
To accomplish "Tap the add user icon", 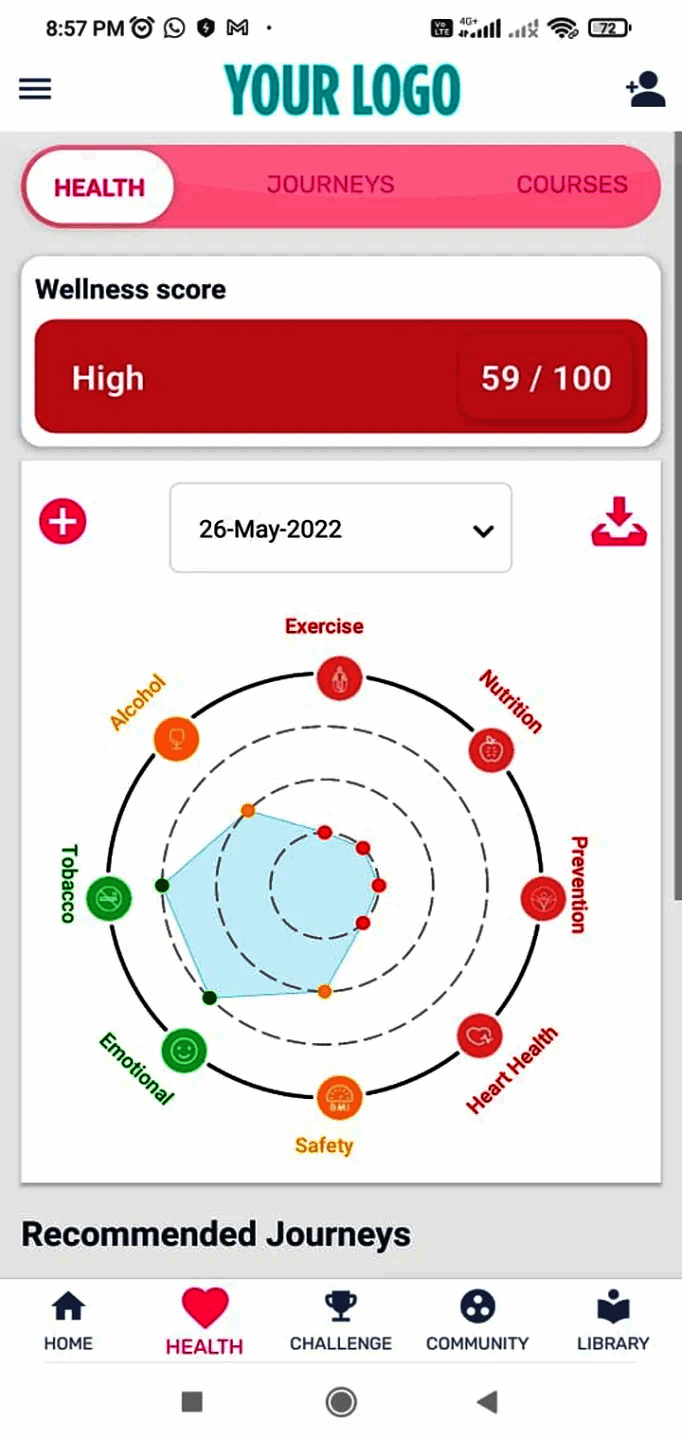I will tap(646, 89).
